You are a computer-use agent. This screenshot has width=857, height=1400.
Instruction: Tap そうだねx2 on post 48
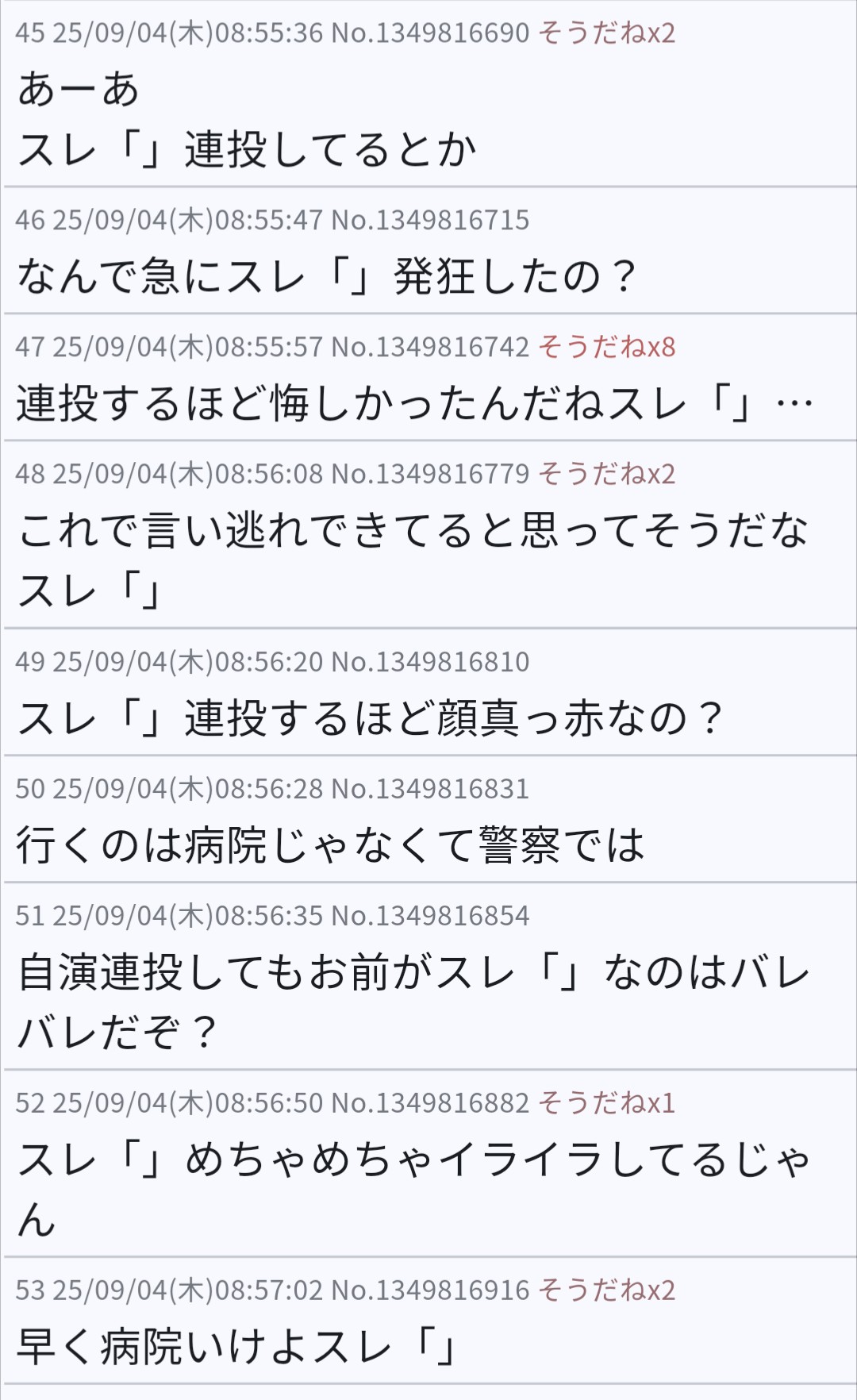(x=607, y=475)
